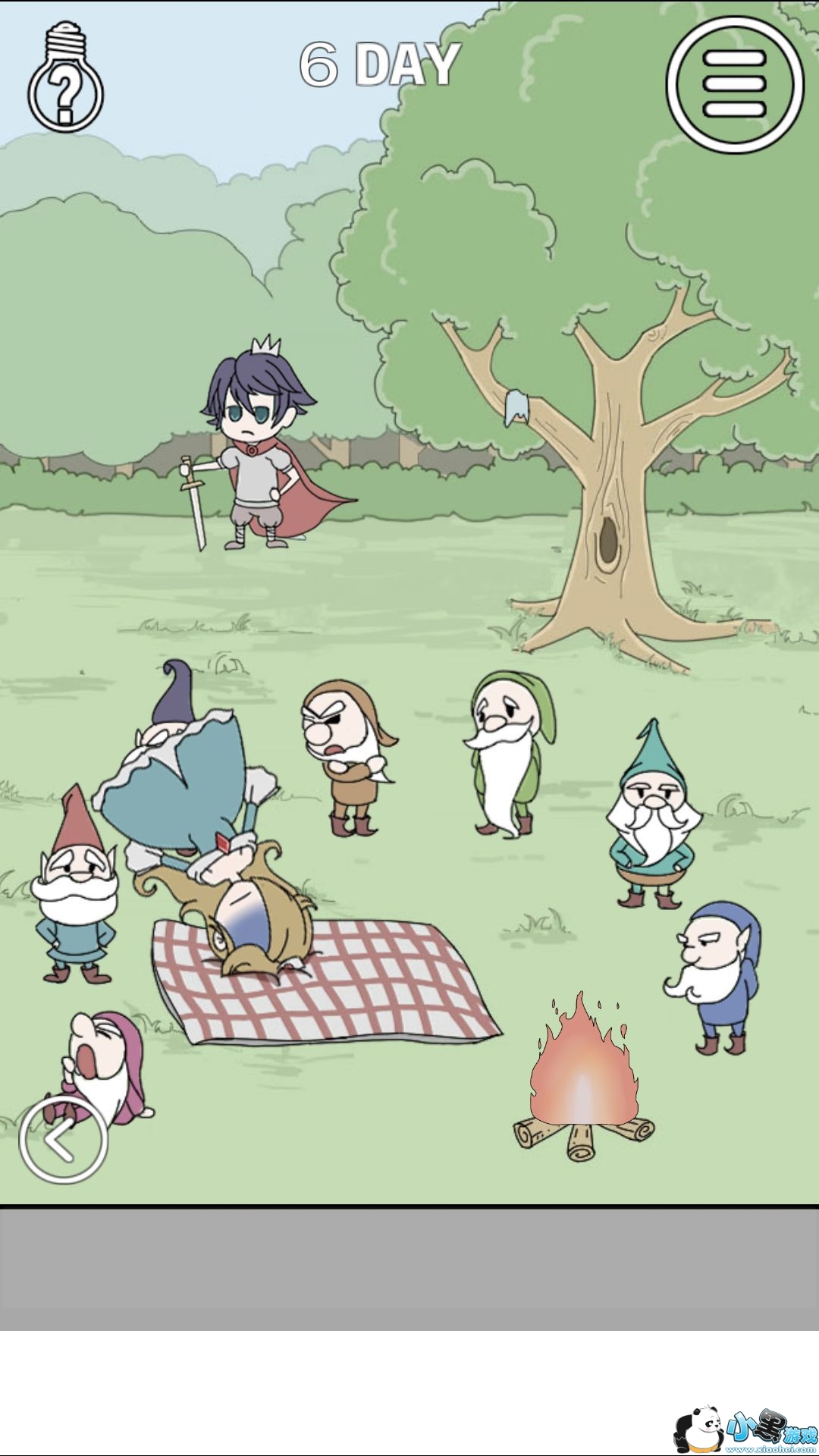Go back with the circled left arrow
This screenshot has width=819, height=1456.
(64, 1139)
